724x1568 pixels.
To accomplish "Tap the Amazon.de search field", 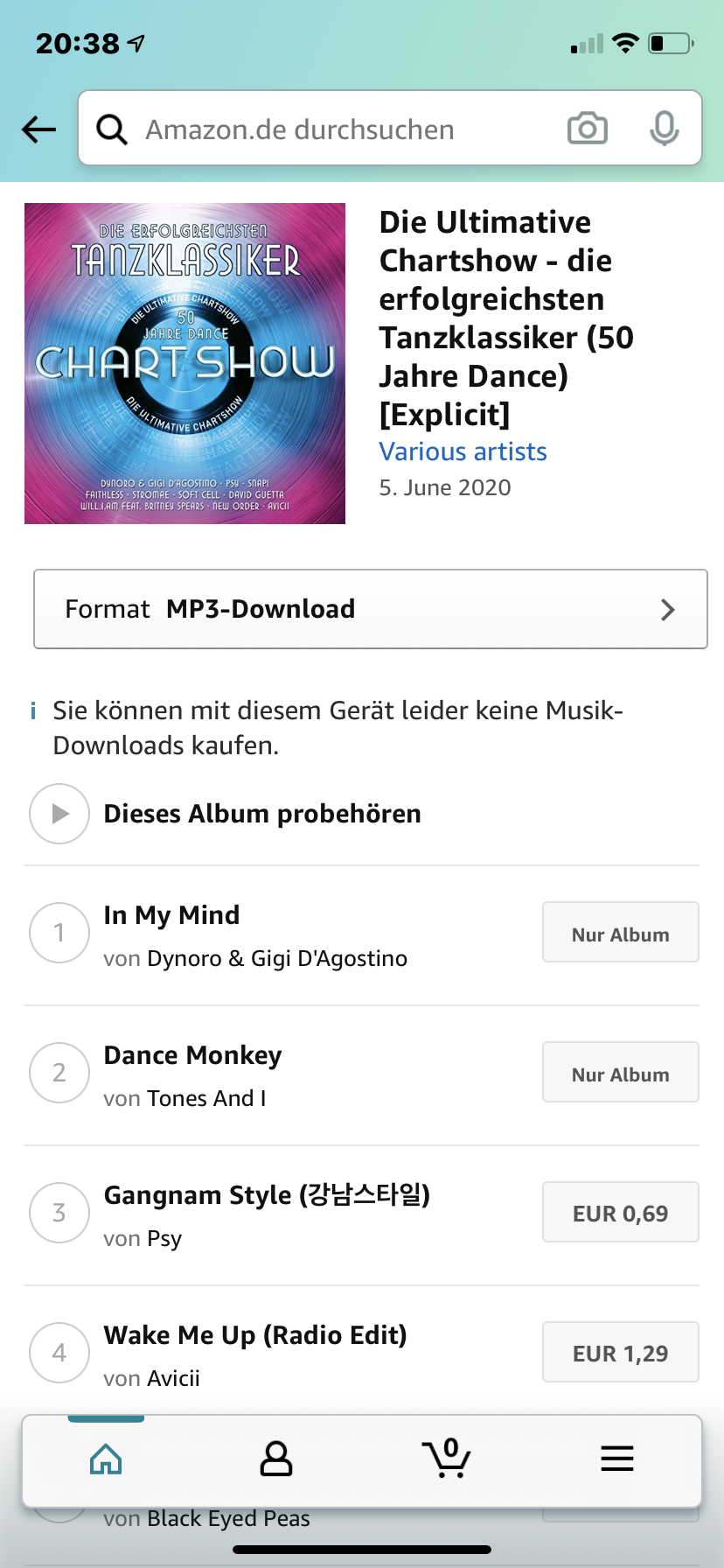I will pos(332,129).
